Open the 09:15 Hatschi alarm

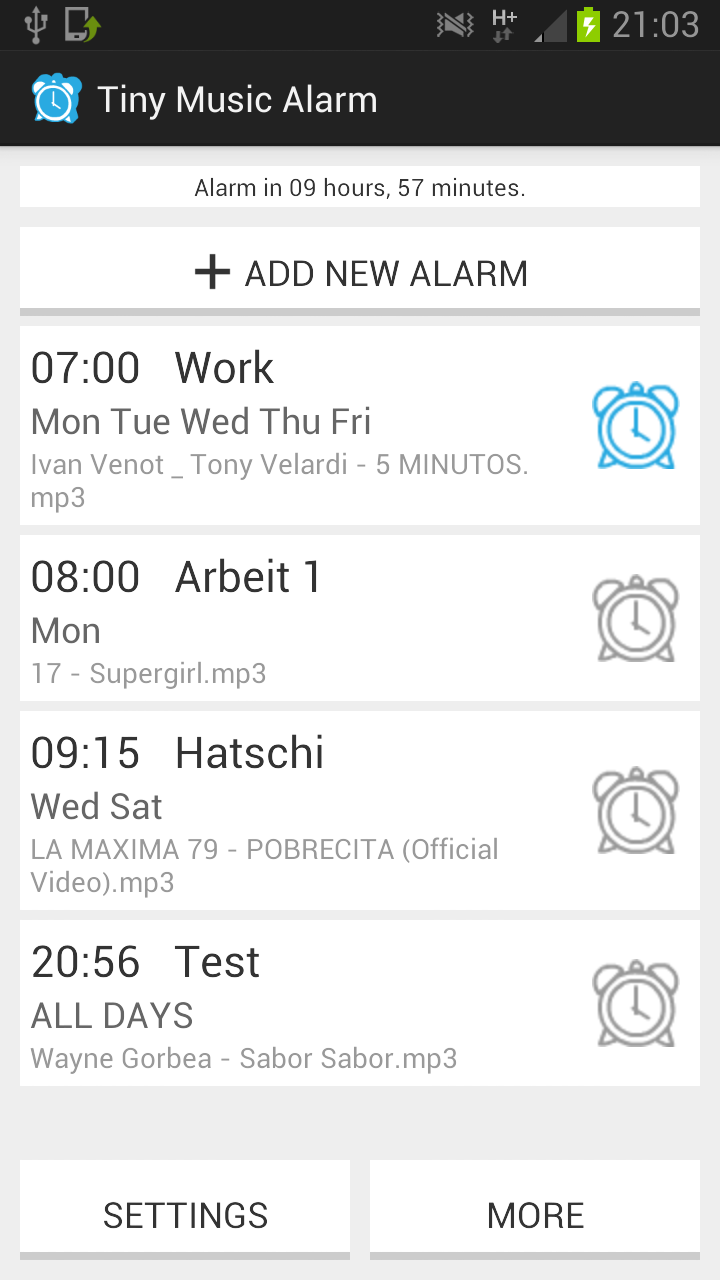pos(280,810)
